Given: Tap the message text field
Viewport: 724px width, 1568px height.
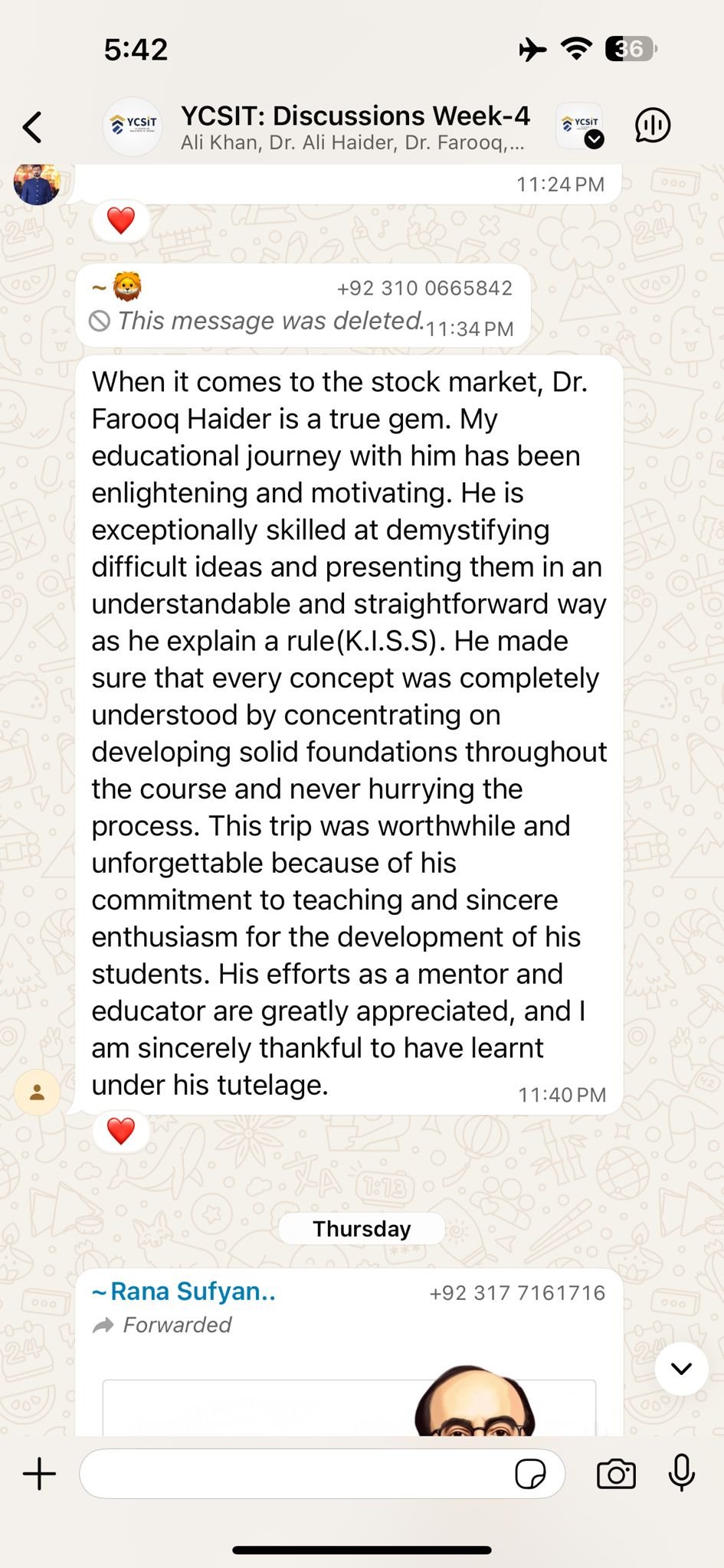Looking at the screenshot, I should tap(295, 1474).
